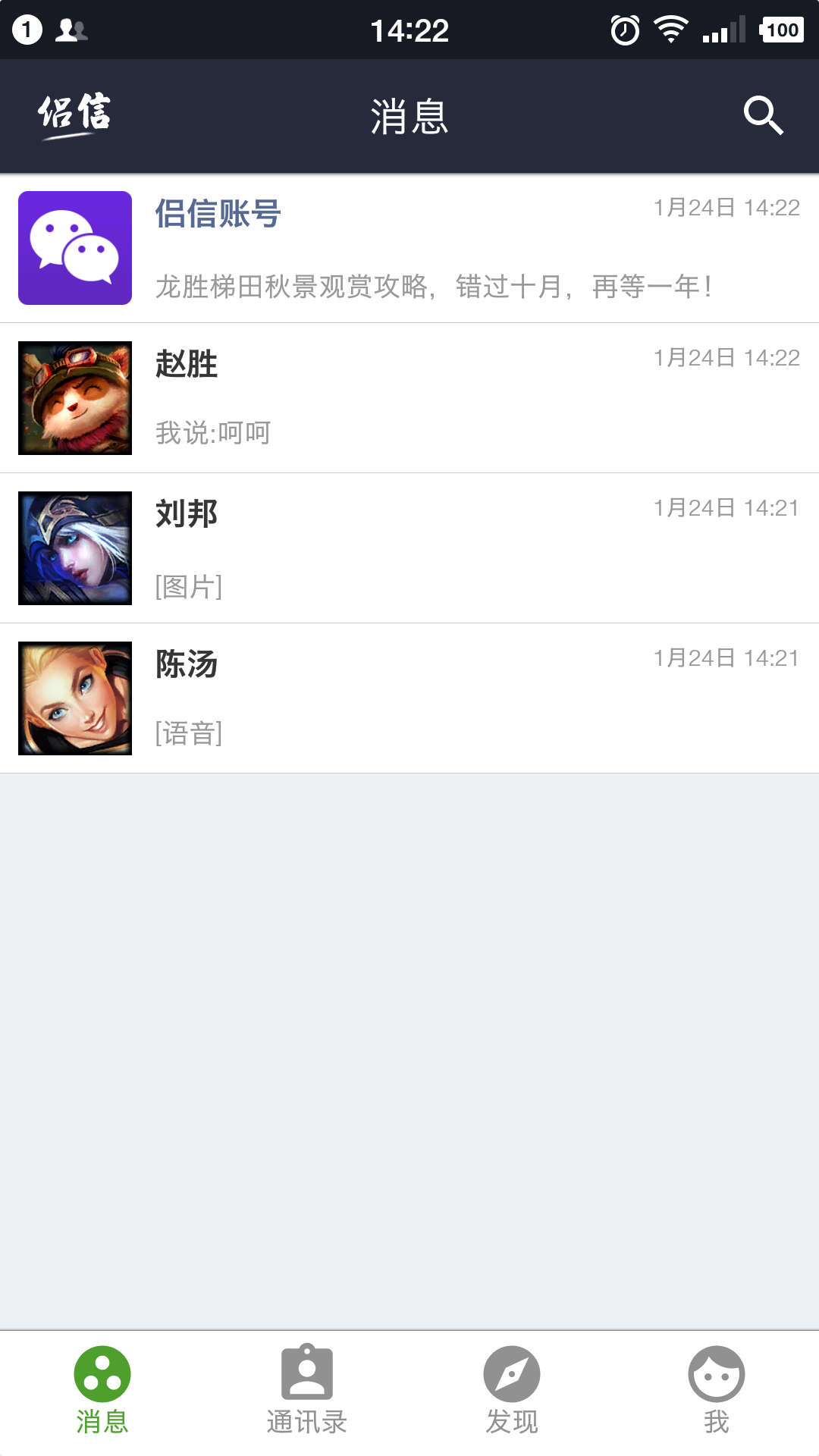Go to the 我 tab
Image resolution: width=819 pixels, height=1456 pixels.
717,1391
